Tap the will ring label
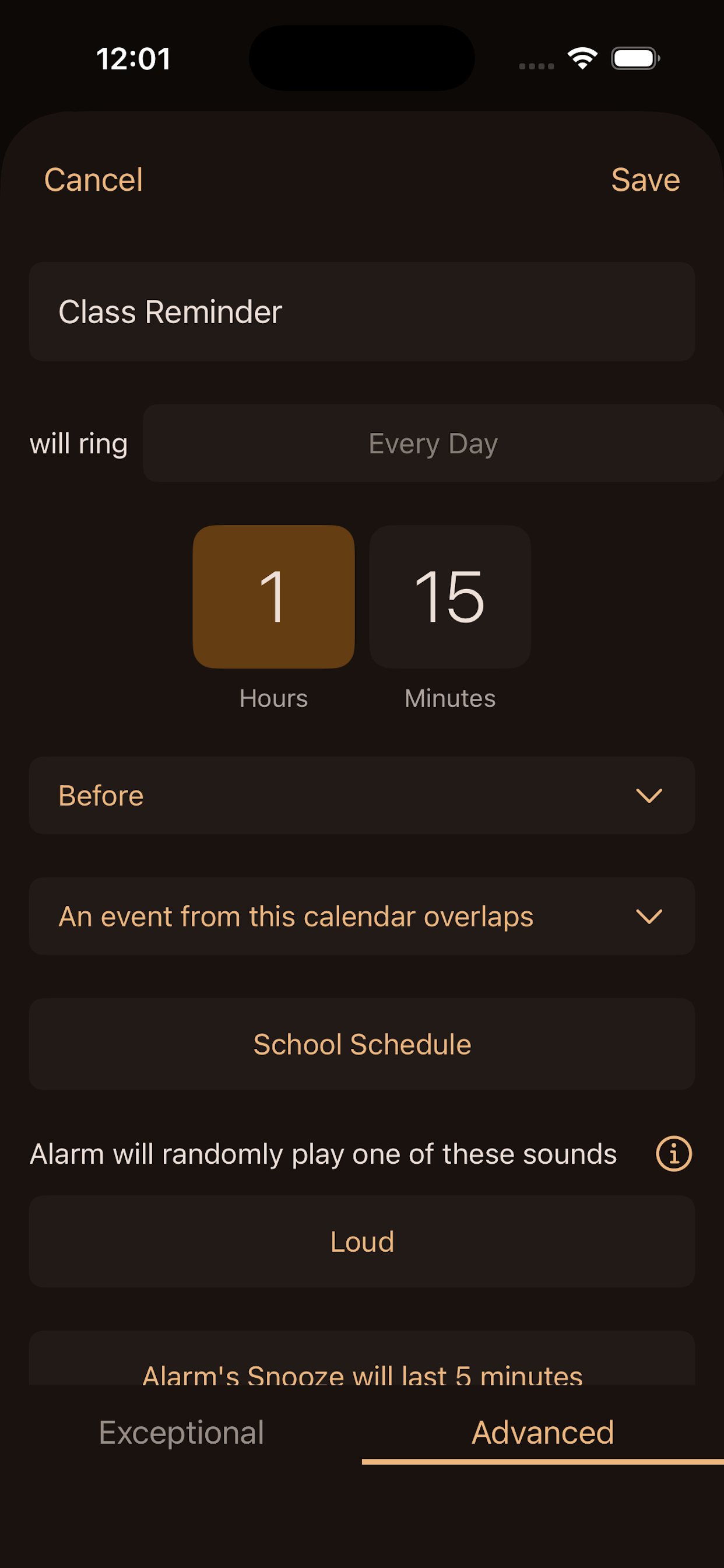This screenshot has width=724, height=1568. pyautogui.click(x=79, y=443)
